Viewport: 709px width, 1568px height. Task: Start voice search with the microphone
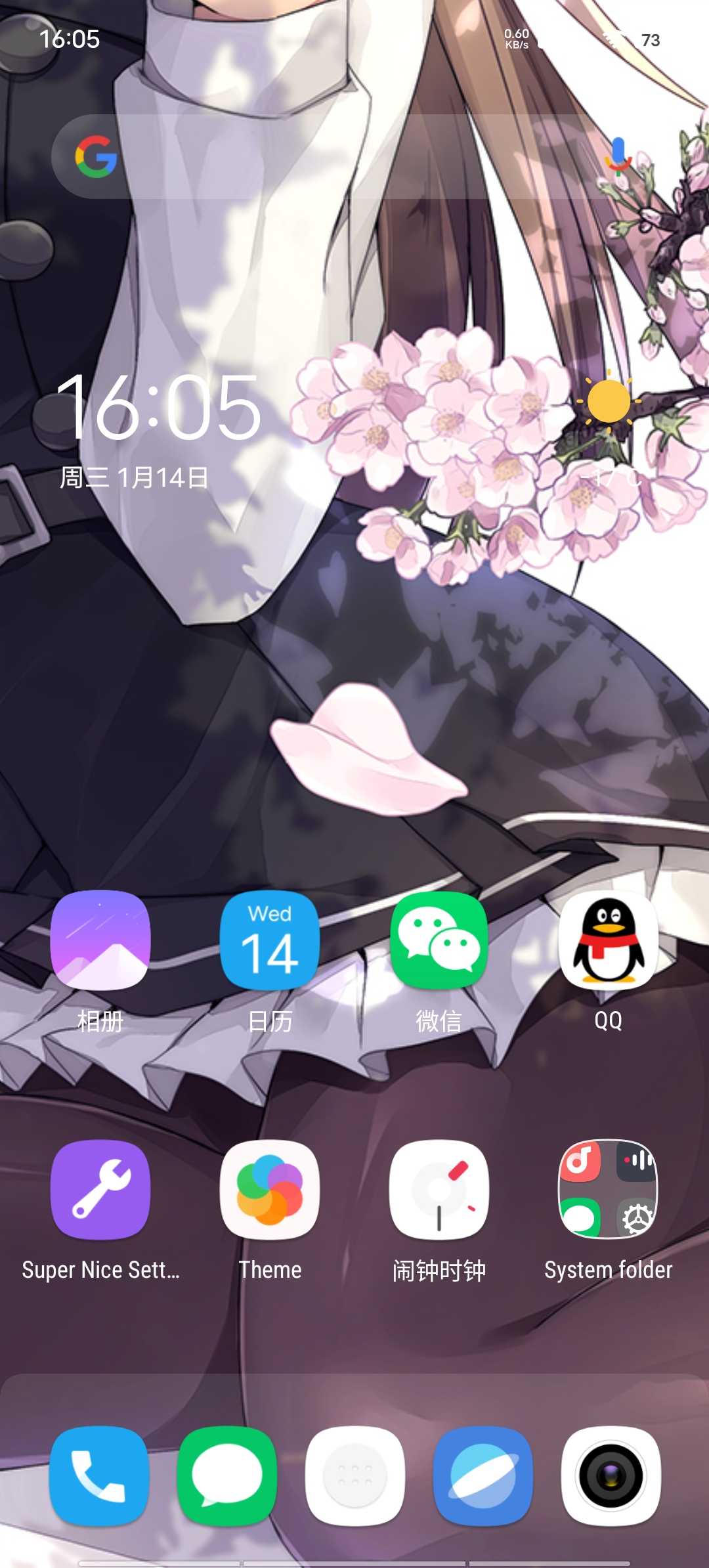click(x=617, y=156)
